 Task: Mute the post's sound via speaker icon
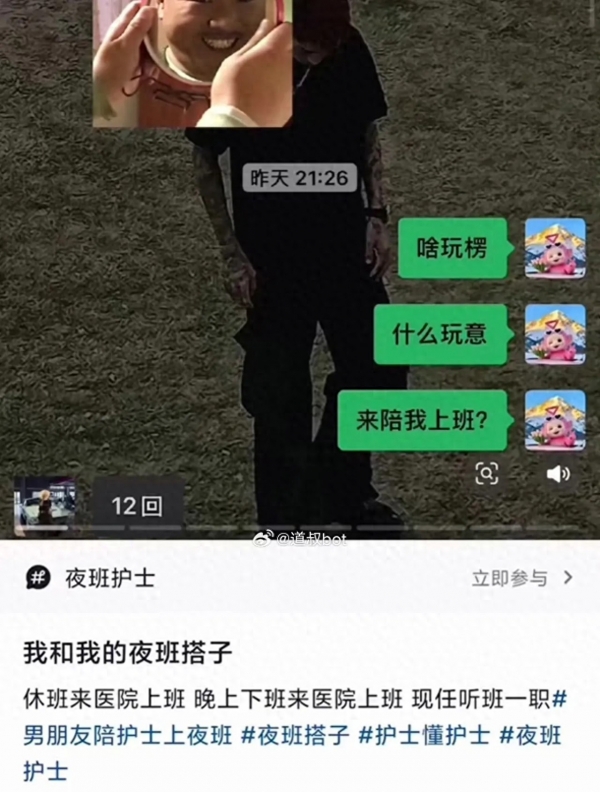[558, 474]
